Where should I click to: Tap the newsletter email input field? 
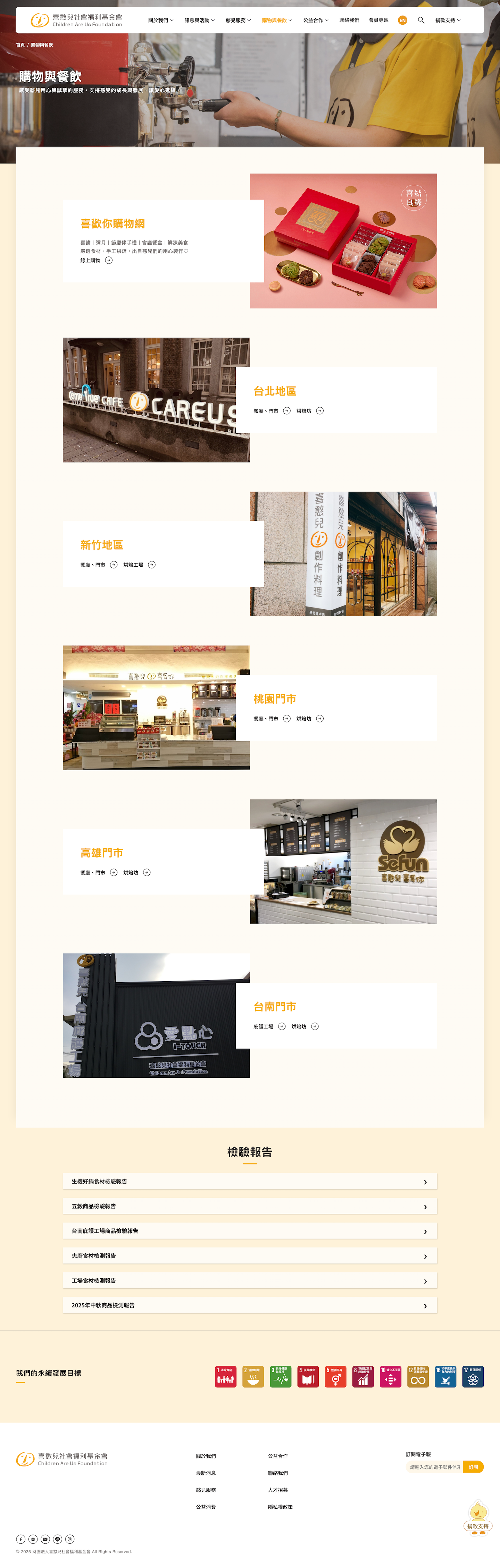coord(434,1467)
